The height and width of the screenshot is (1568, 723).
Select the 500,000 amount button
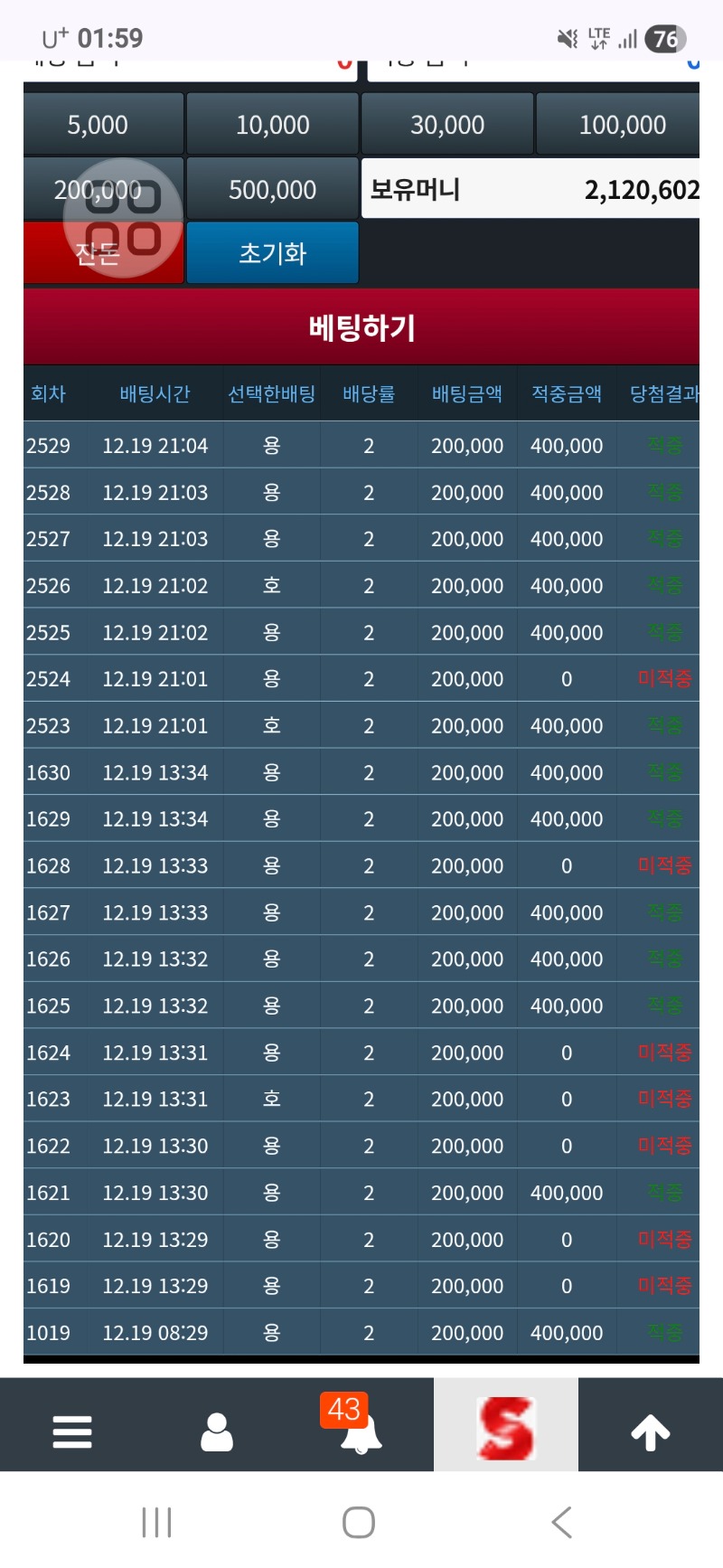(x=272, y=189)
